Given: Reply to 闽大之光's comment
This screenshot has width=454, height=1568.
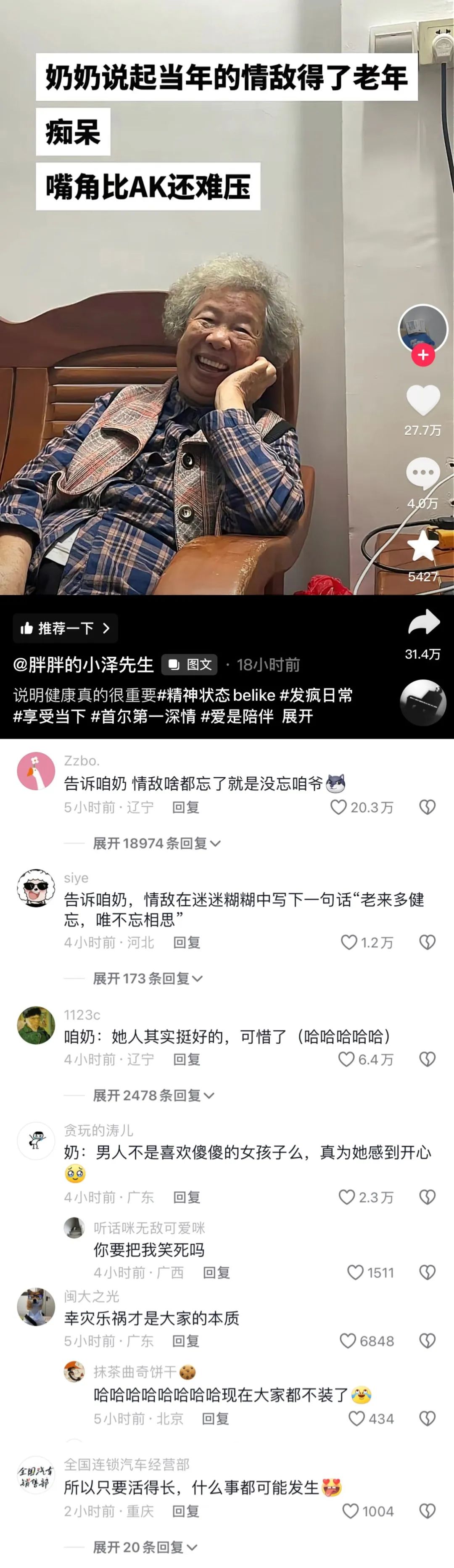Looking at the screenshot, I should tap(186, 1341).
